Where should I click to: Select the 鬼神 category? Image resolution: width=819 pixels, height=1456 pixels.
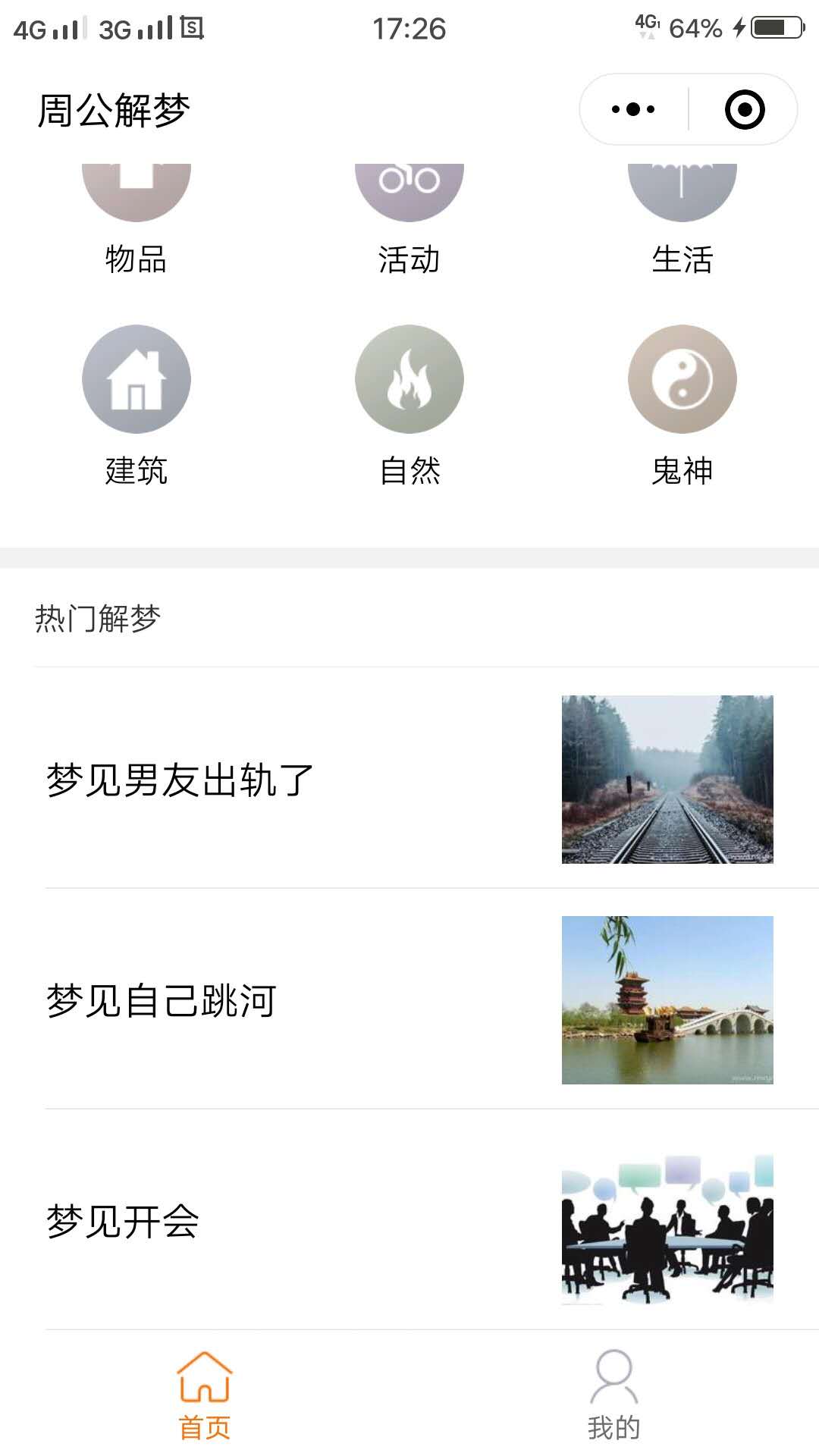[x=682, y=406]
